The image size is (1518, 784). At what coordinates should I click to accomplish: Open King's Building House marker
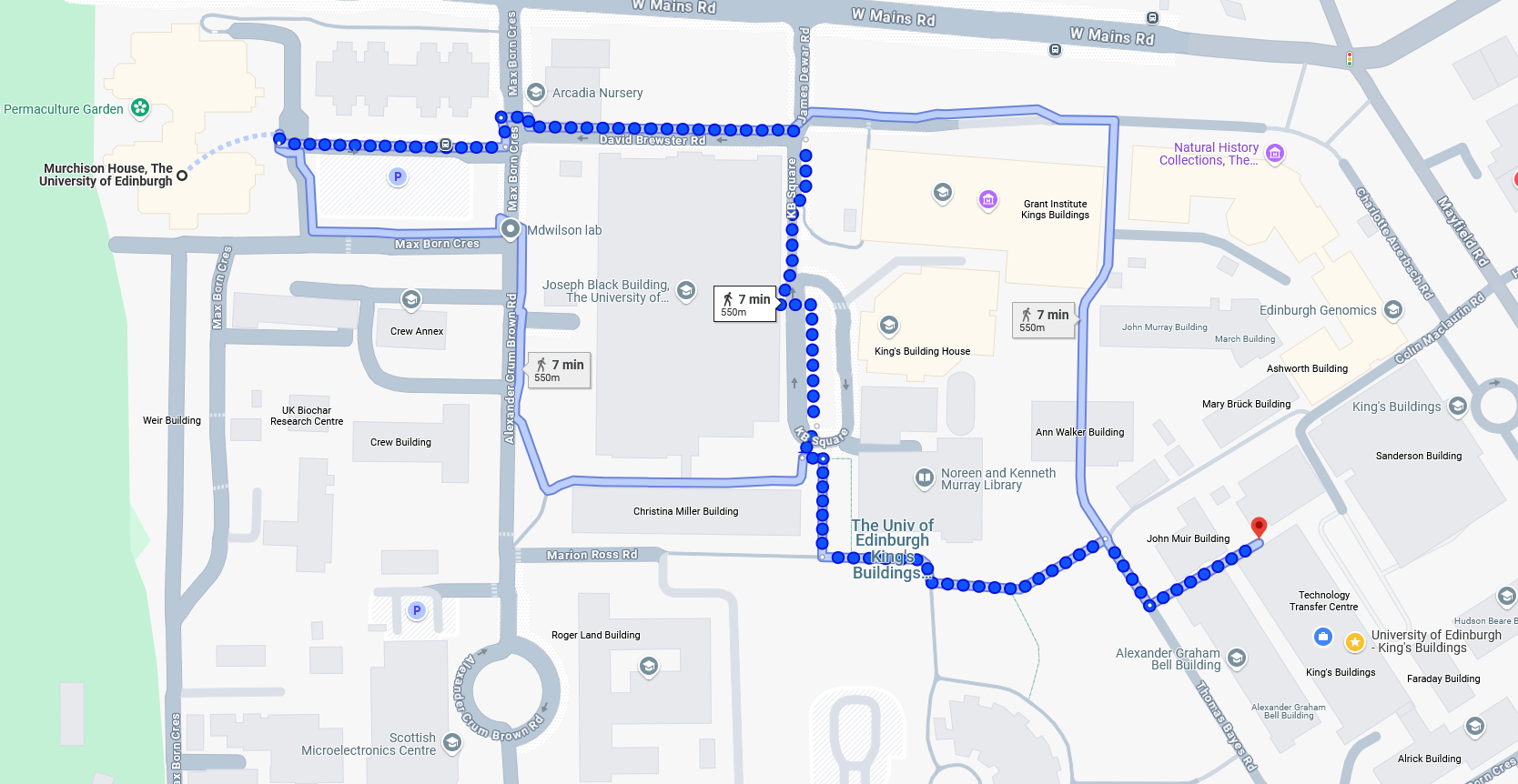(889, 326)
